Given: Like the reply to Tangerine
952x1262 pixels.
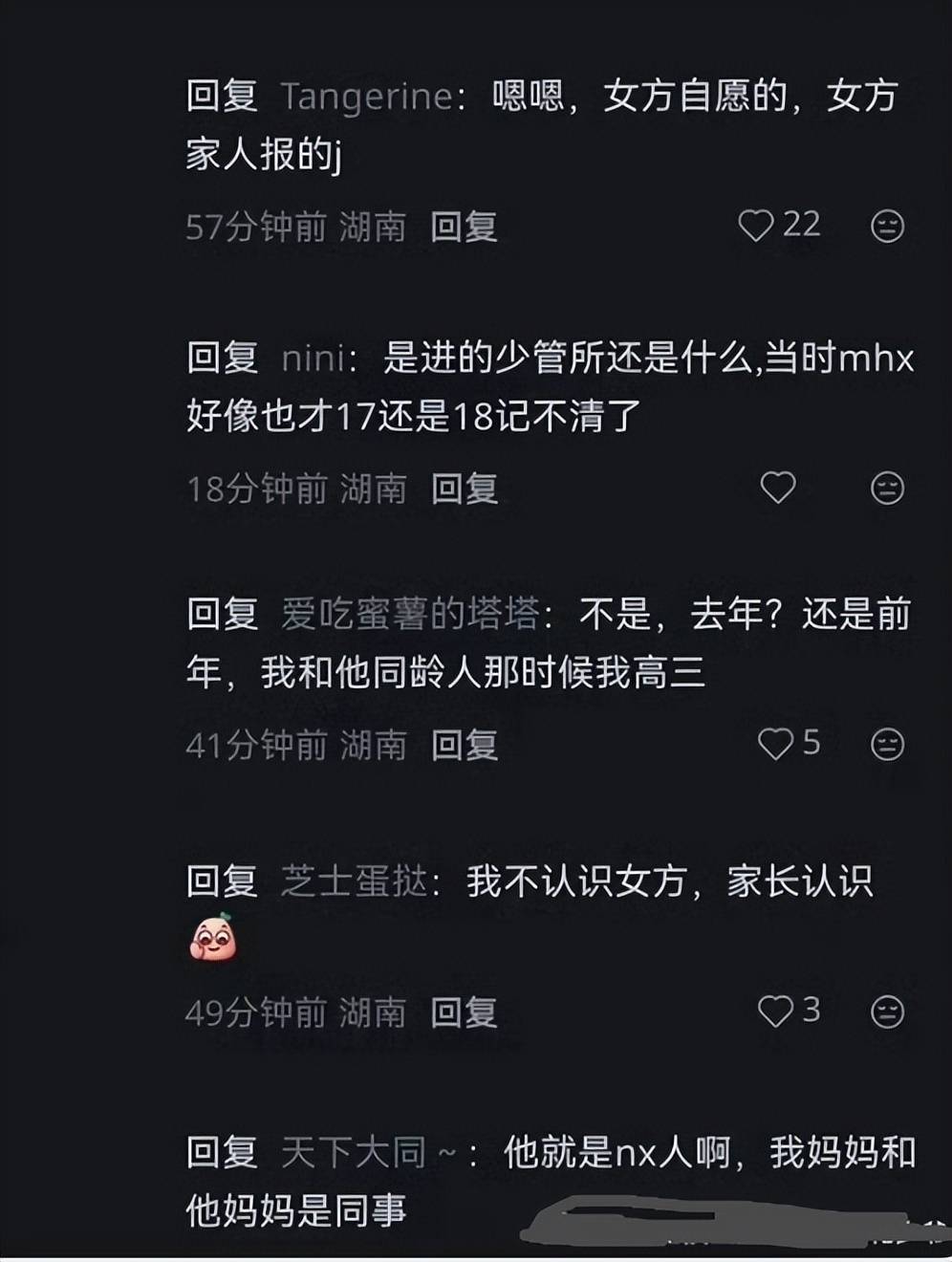Looking at the screenshot, I should [755, 226].
